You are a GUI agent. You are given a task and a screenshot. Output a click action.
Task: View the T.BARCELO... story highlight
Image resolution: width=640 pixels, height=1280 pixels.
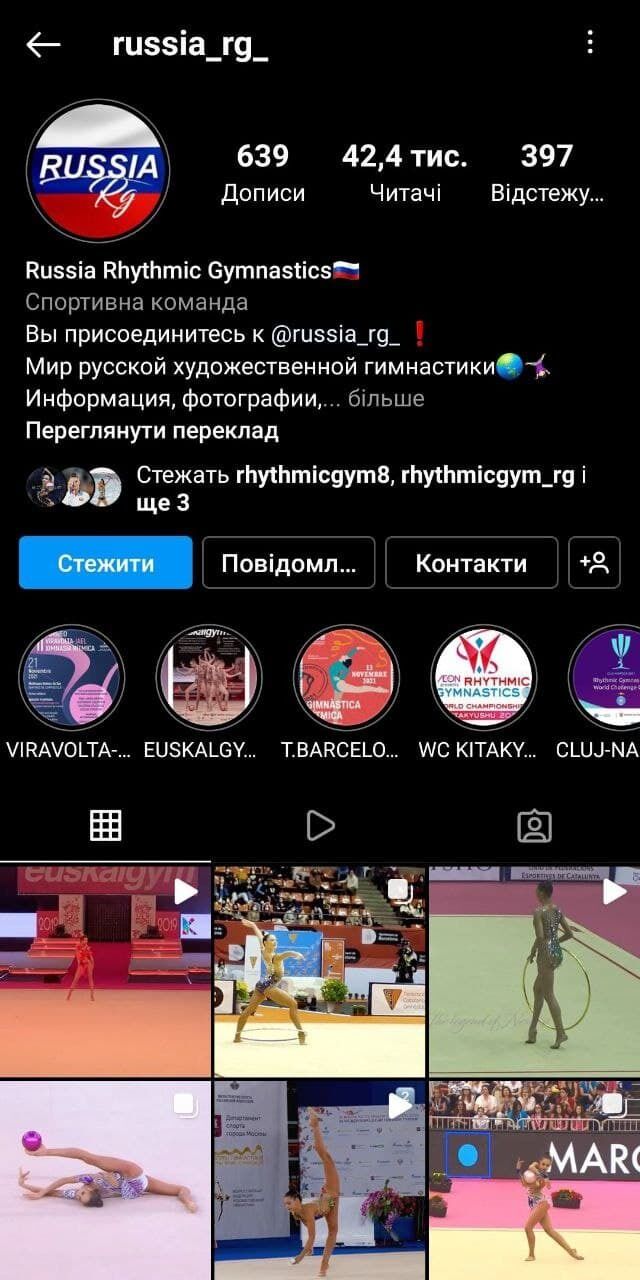pyautogui.click(x=346, y=678)
